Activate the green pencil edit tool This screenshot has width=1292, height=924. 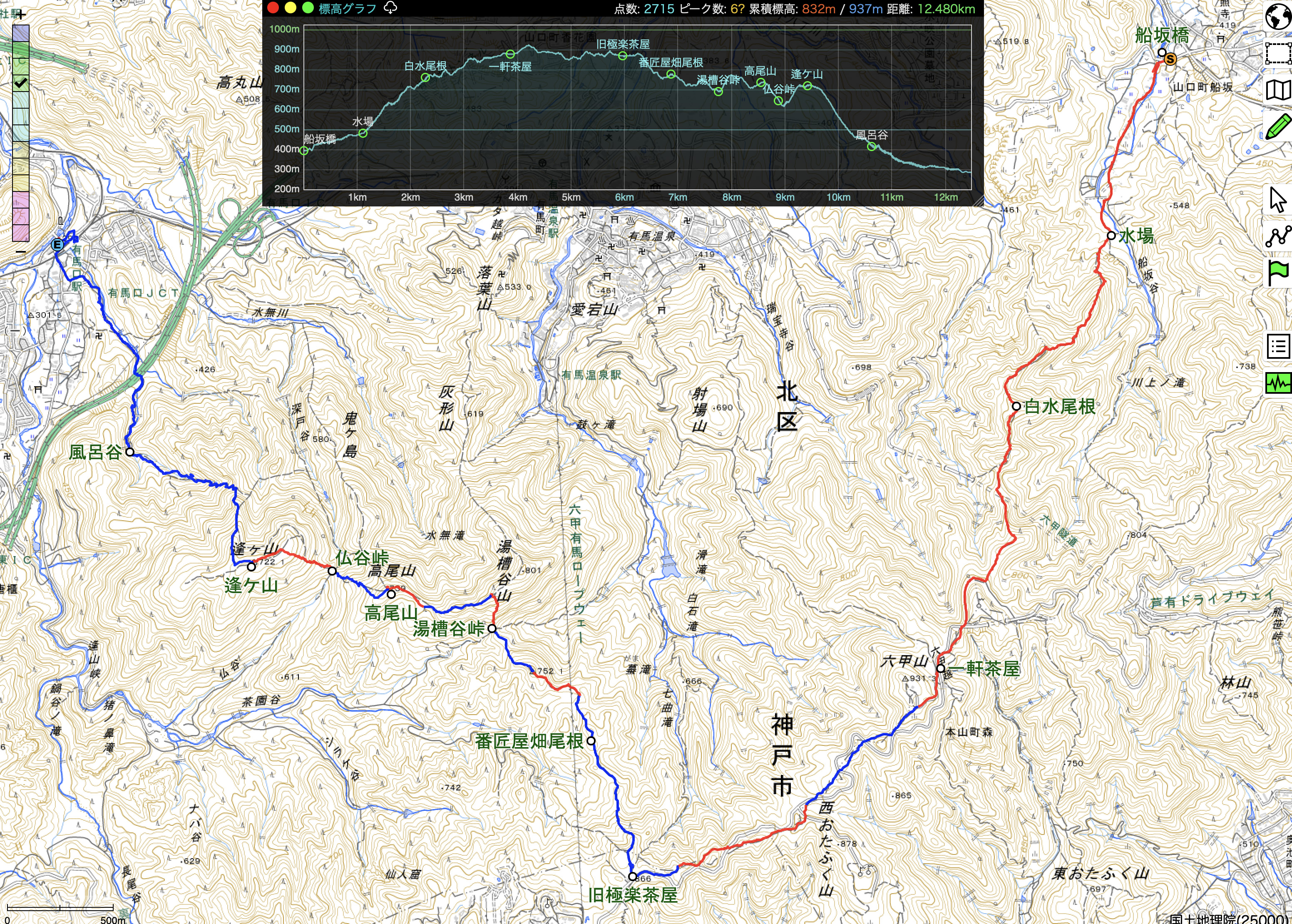click(1278, 126)
